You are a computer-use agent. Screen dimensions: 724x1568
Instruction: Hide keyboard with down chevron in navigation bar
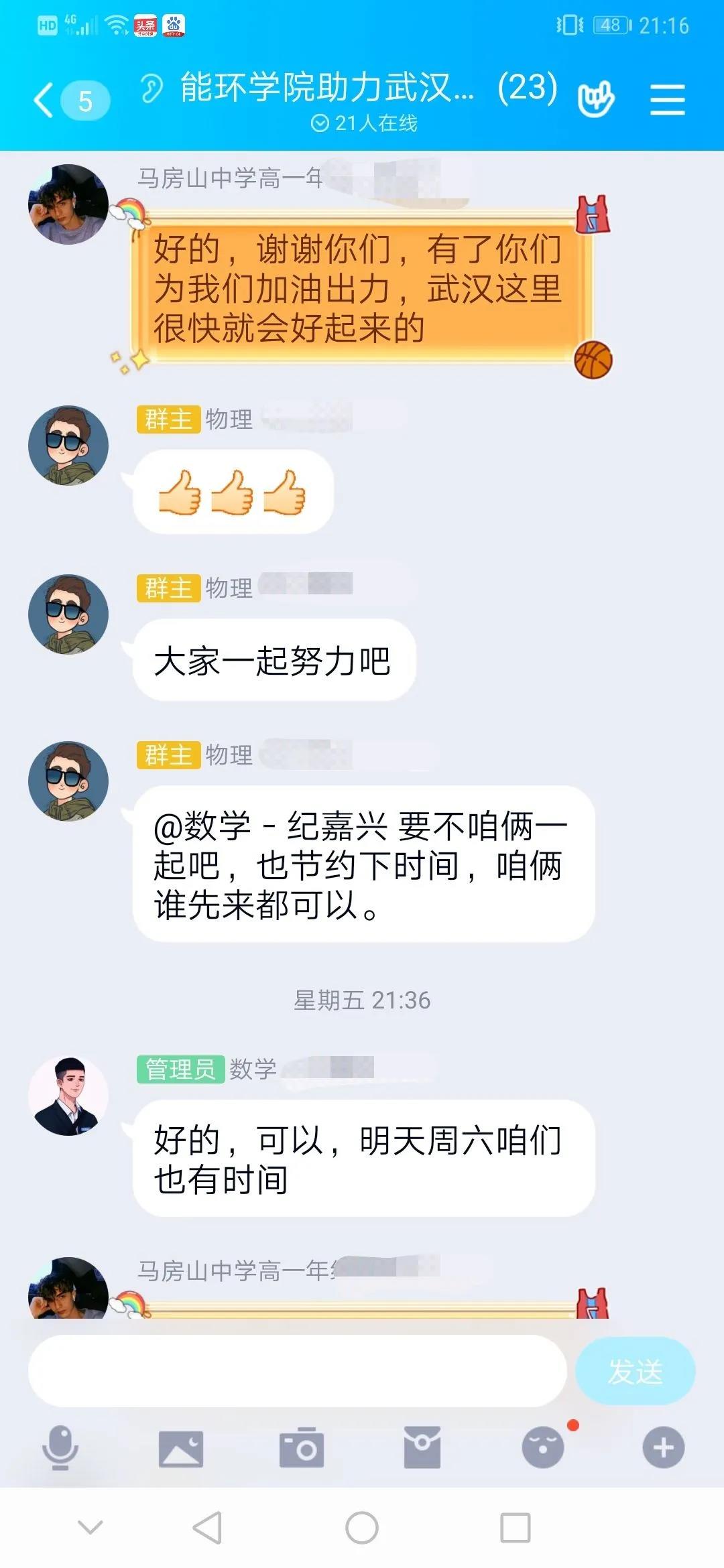(x=90, y=1526)
